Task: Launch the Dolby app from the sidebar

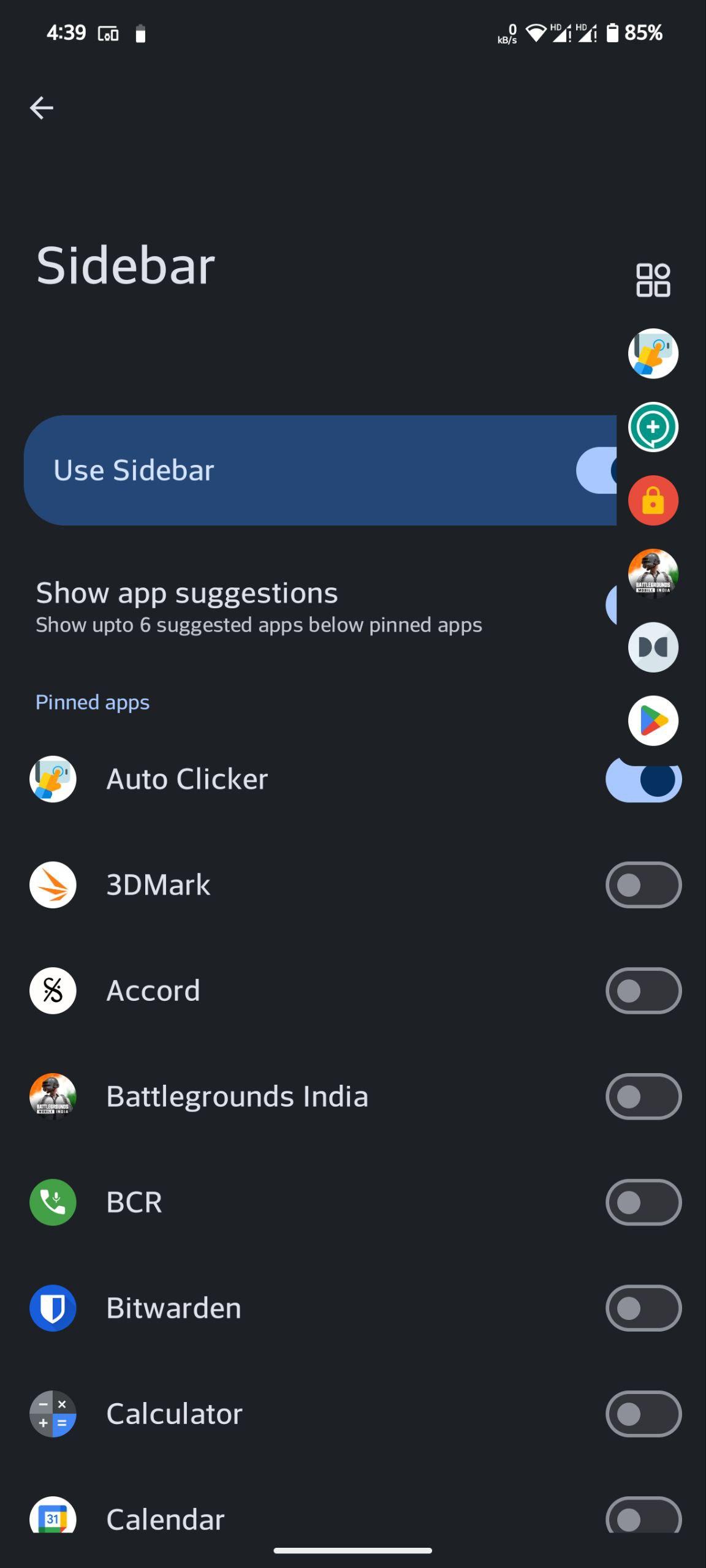Action: coord(653,647)
